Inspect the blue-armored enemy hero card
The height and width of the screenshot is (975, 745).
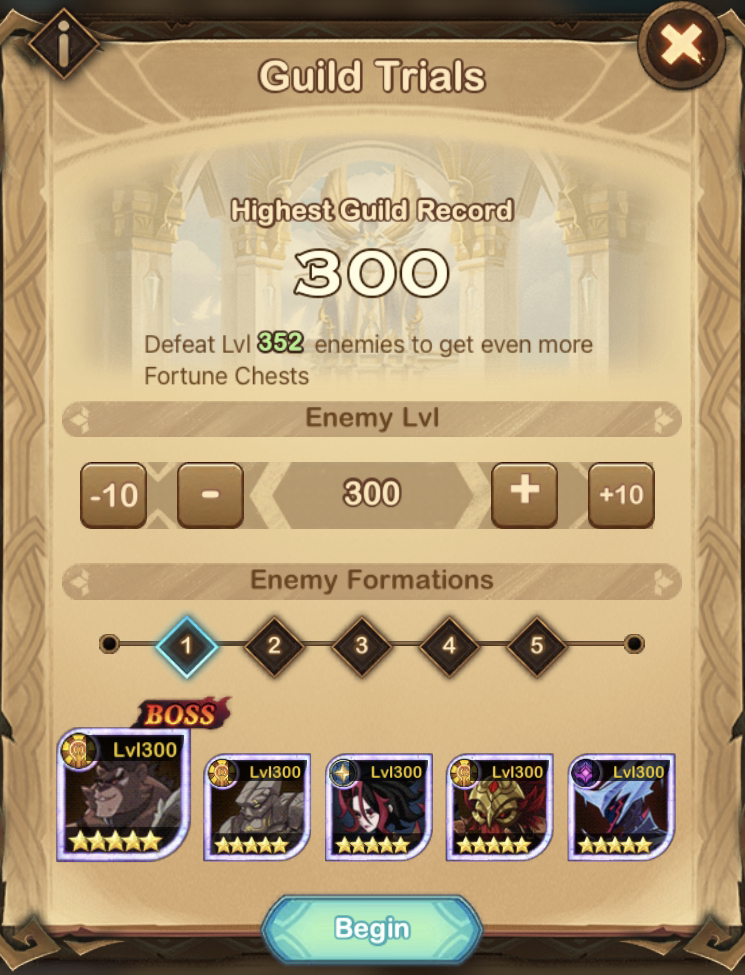pos(622,807)
